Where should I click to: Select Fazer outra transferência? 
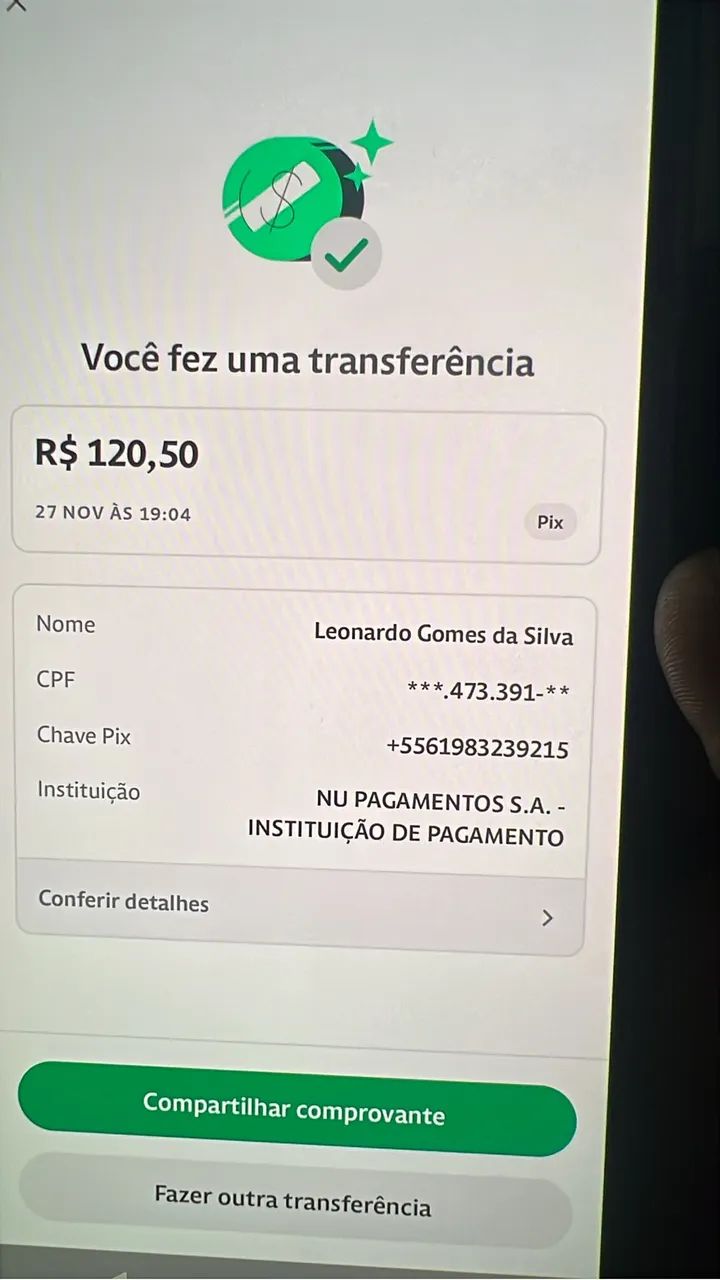(296, 1201)
